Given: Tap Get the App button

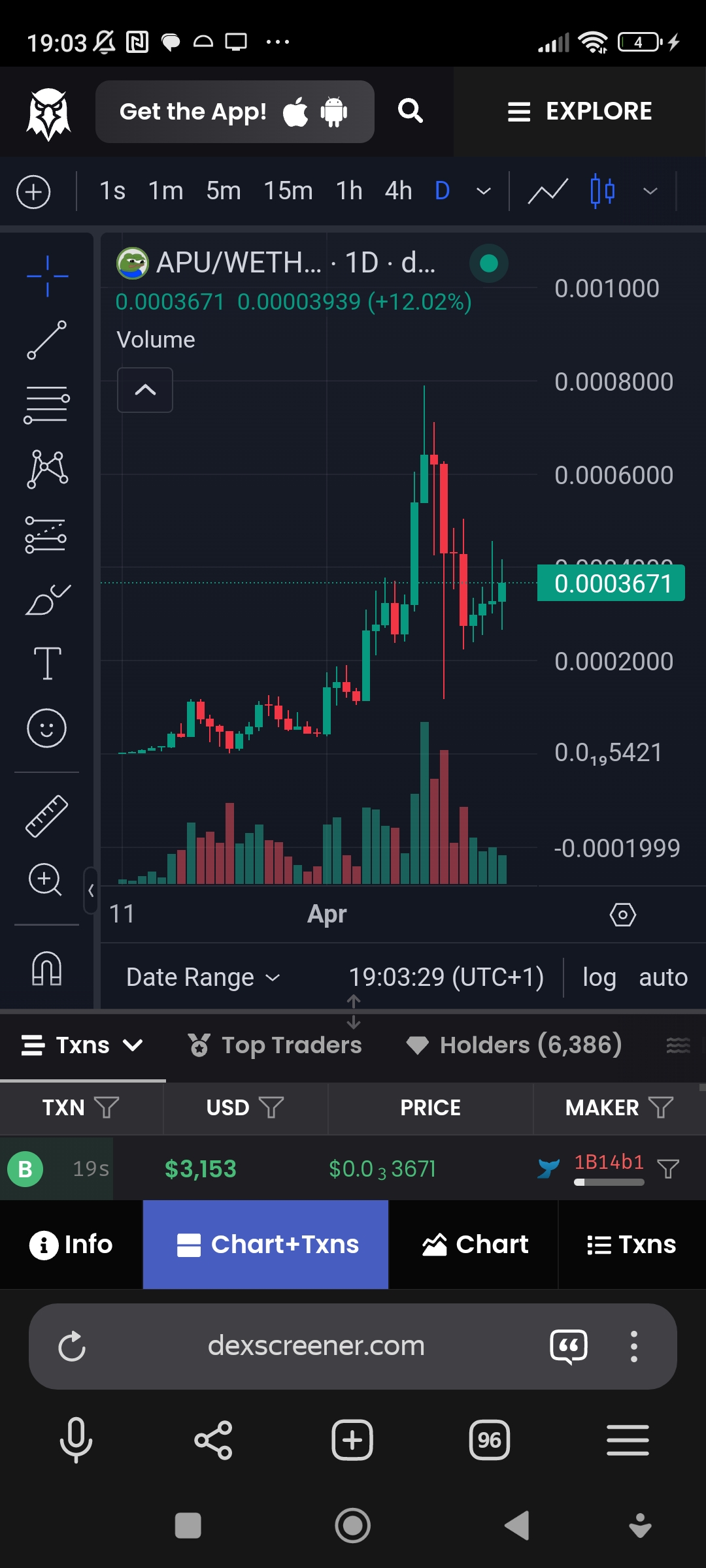Looking at the screenshot, I should pyautogui.click(x=235, y=112).
